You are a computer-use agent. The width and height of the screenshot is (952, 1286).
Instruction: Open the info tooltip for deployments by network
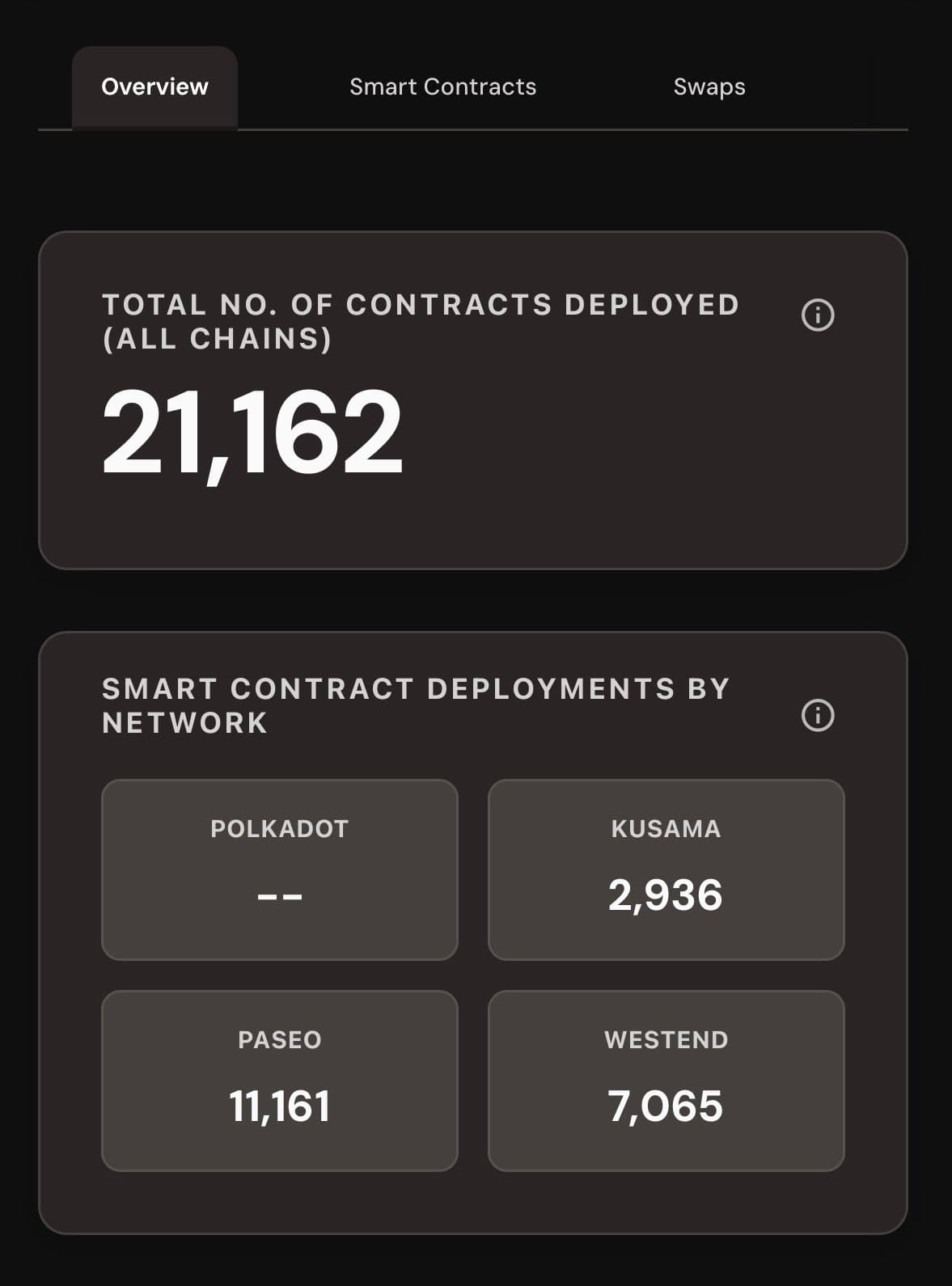[816, 715]
